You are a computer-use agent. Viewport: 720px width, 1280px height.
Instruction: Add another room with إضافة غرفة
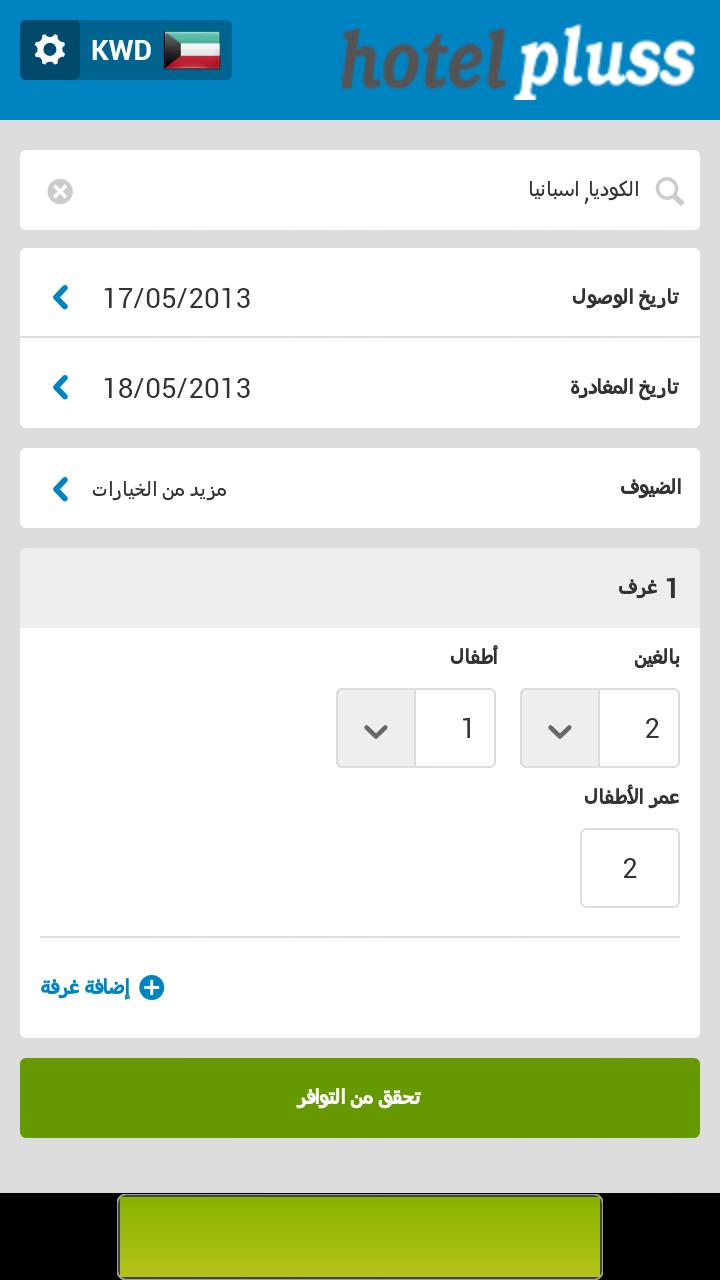(x=103, y=988)
